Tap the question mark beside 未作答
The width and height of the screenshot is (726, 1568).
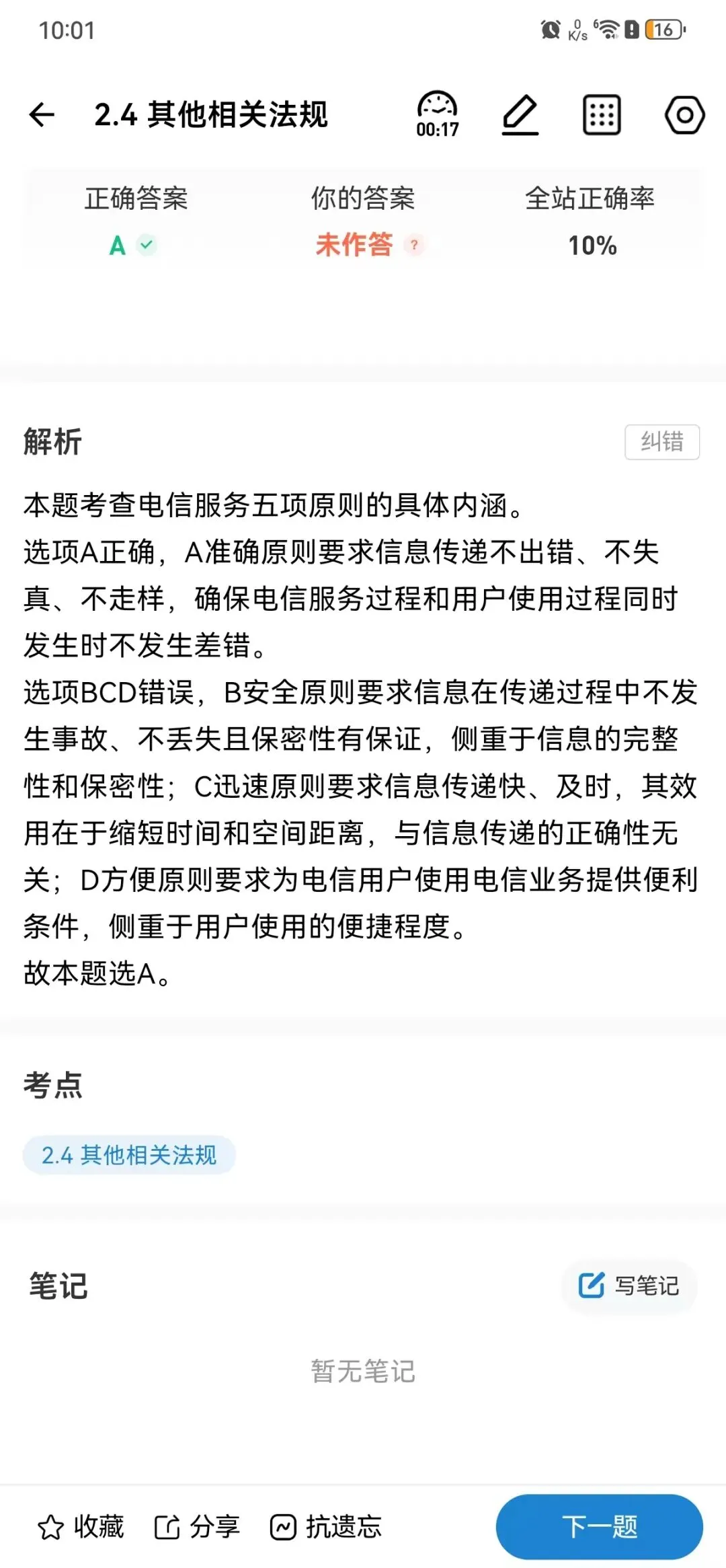(x=414, y=245)
